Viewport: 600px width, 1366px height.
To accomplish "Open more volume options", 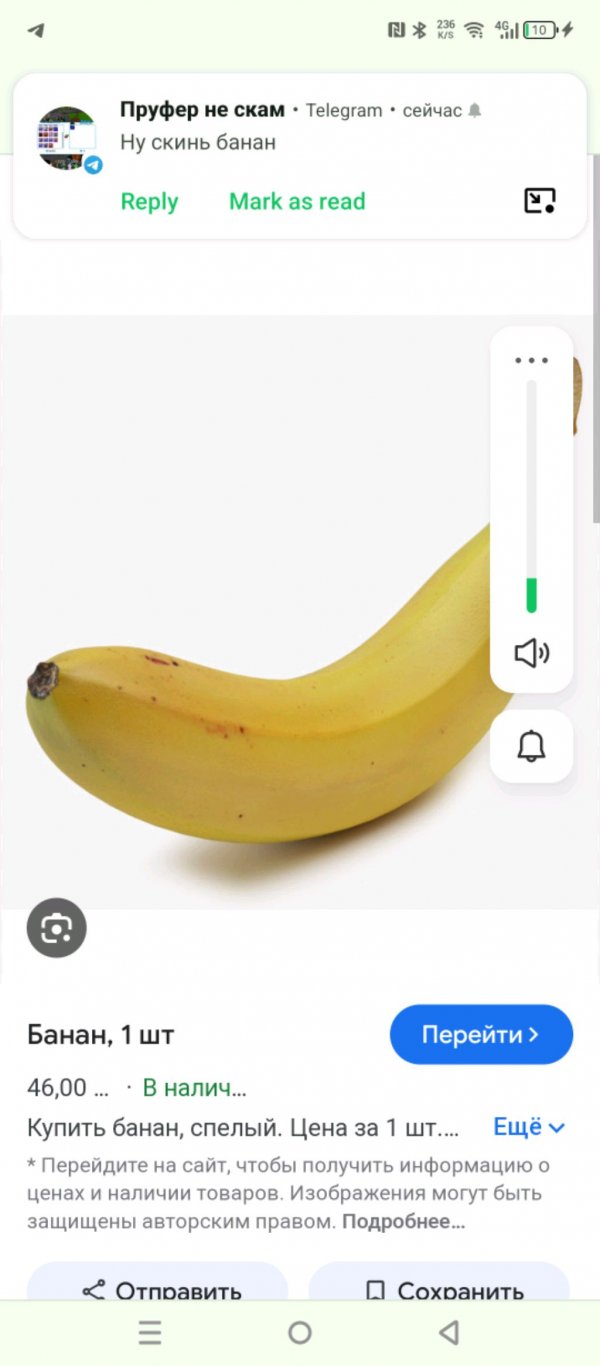I will pyautogui.click(x=532, y=360).
